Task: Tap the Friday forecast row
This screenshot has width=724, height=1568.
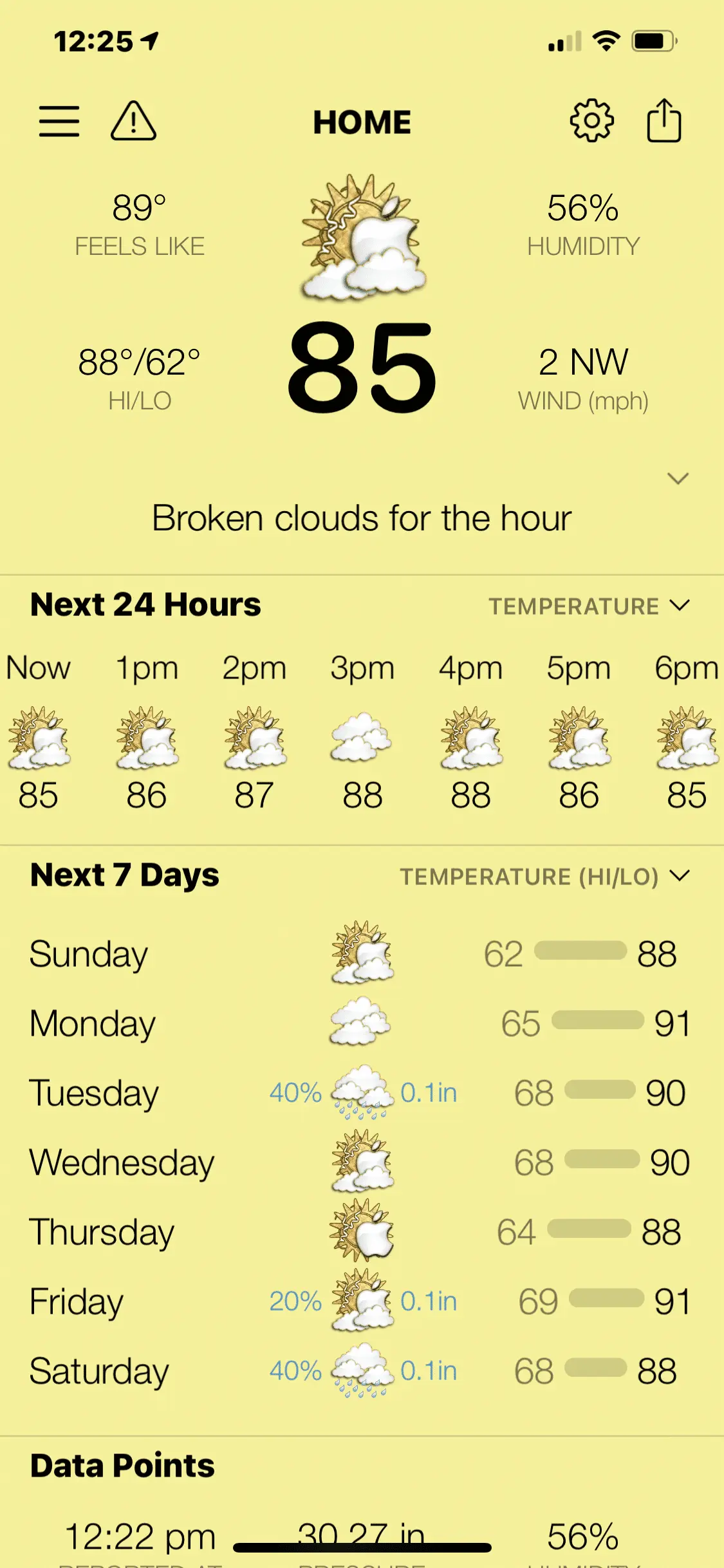Action: 362,1301
